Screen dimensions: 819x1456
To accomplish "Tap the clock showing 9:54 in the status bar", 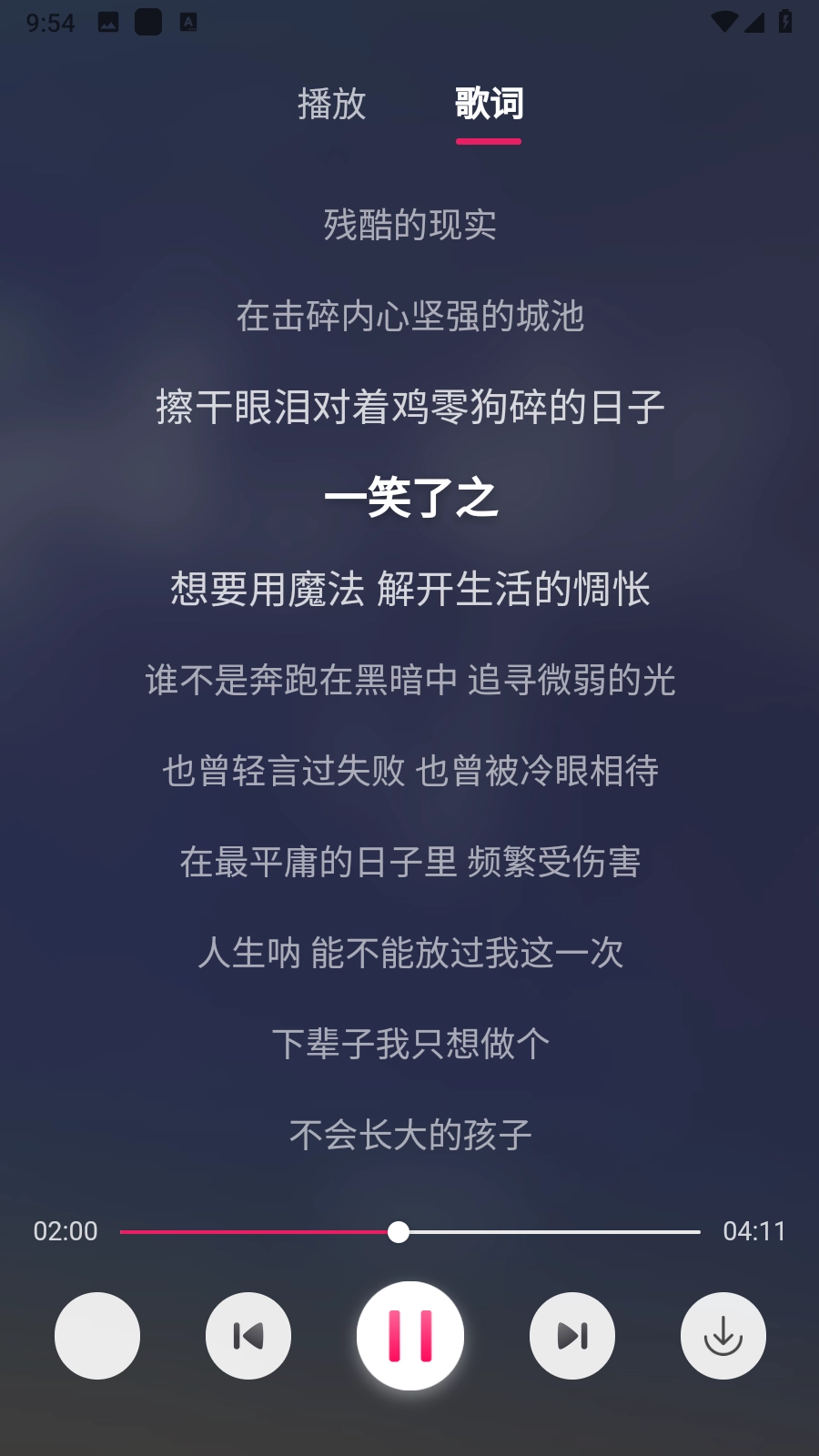I will pyautogui.click(x=48, y=22).
